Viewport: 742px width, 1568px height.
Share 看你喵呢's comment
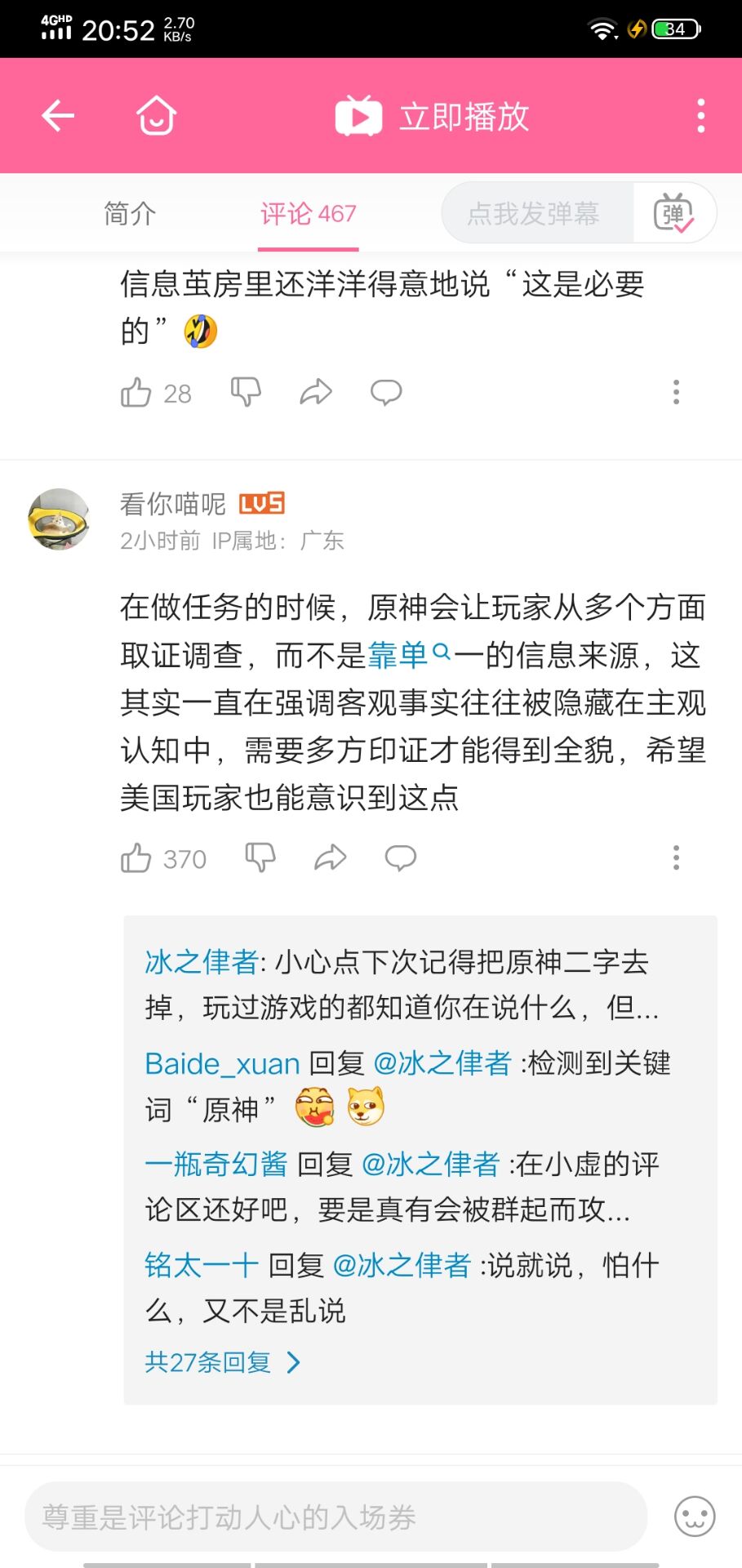click(x=331, y=858)
